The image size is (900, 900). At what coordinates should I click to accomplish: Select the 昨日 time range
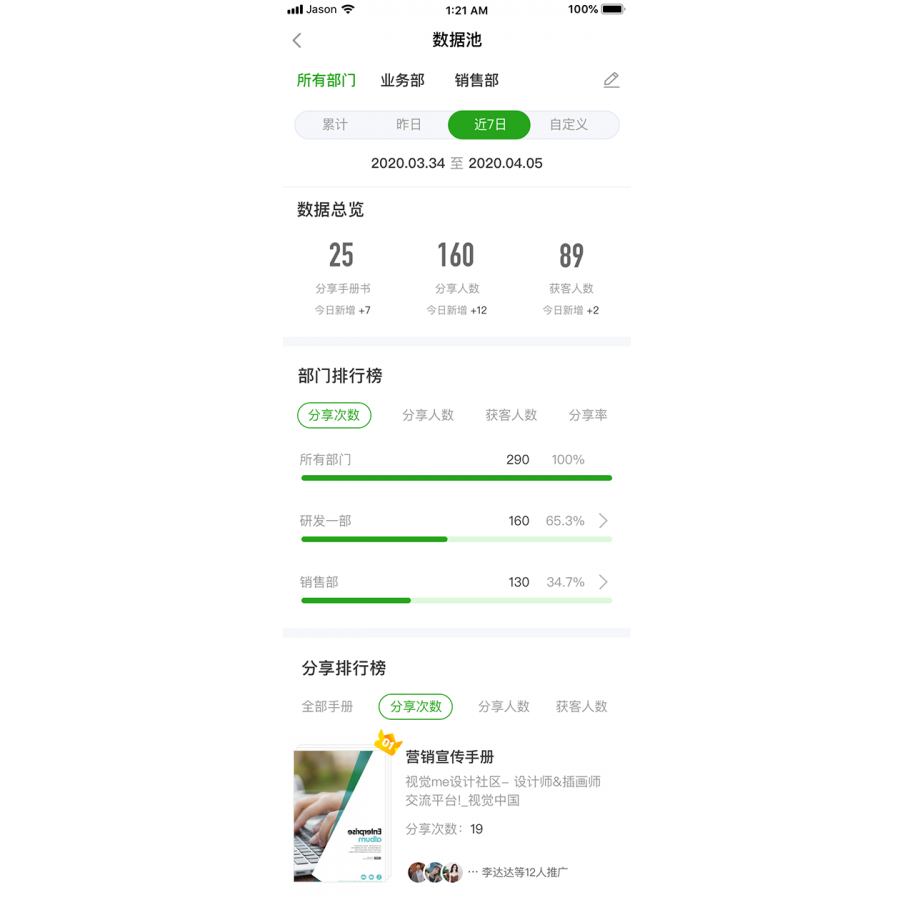[x=409, y=125]
